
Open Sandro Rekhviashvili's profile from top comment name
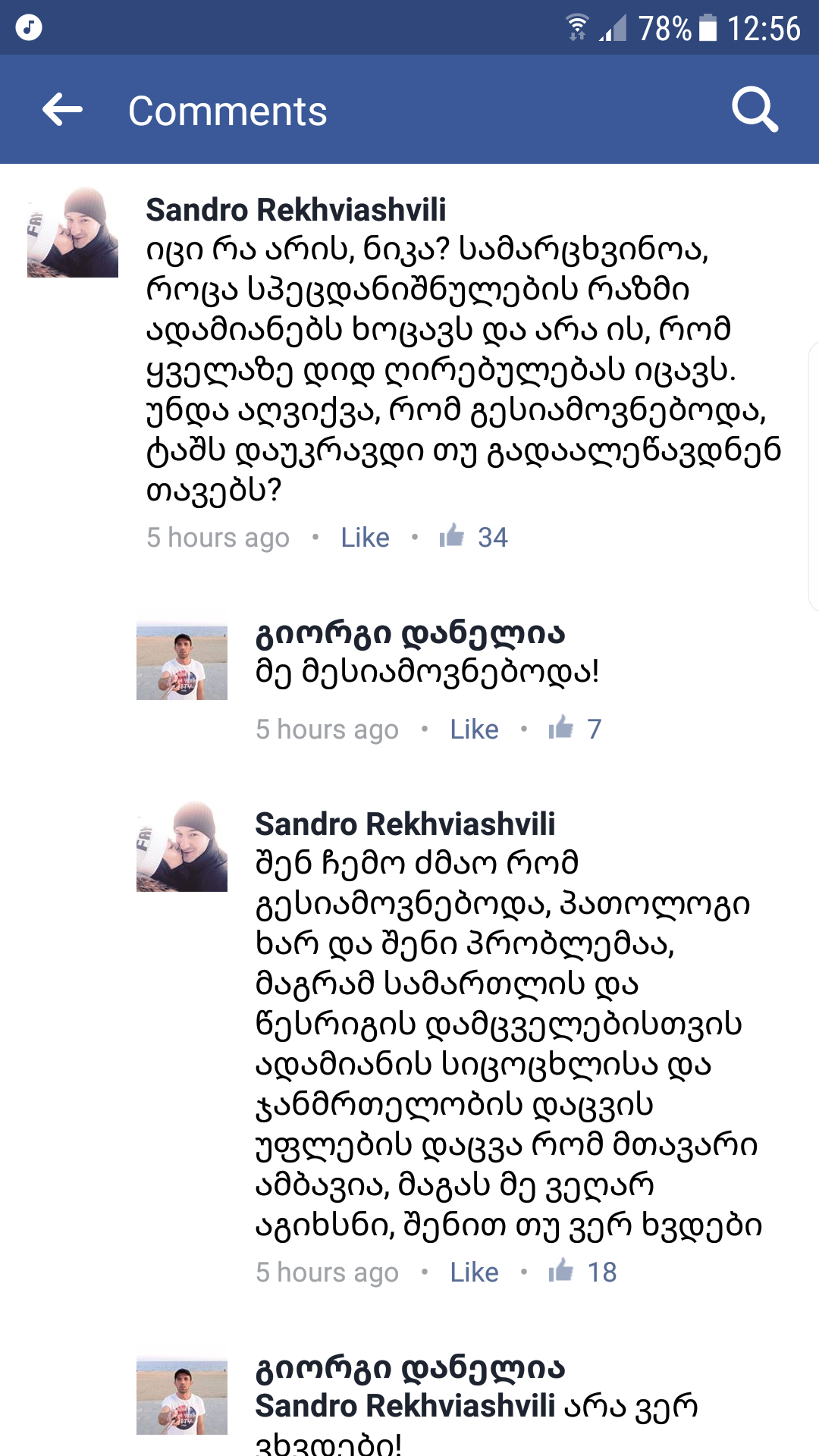pos(296,210)
